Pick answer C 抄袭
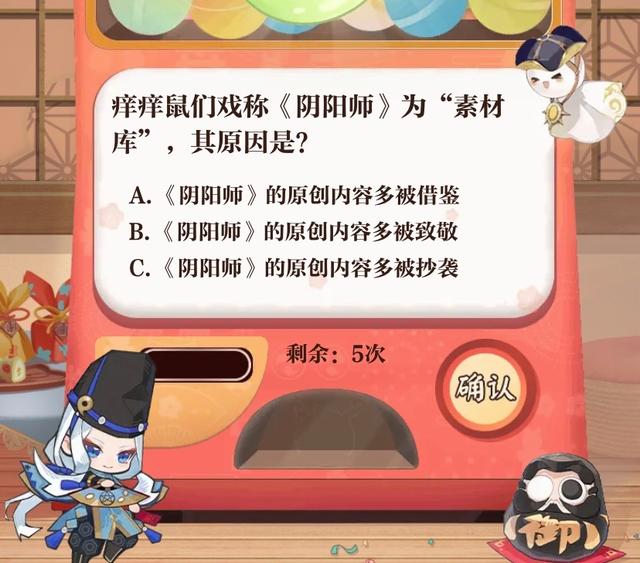Screen dimensions: 640x563 pyautogui.click(x=294, y=267)
